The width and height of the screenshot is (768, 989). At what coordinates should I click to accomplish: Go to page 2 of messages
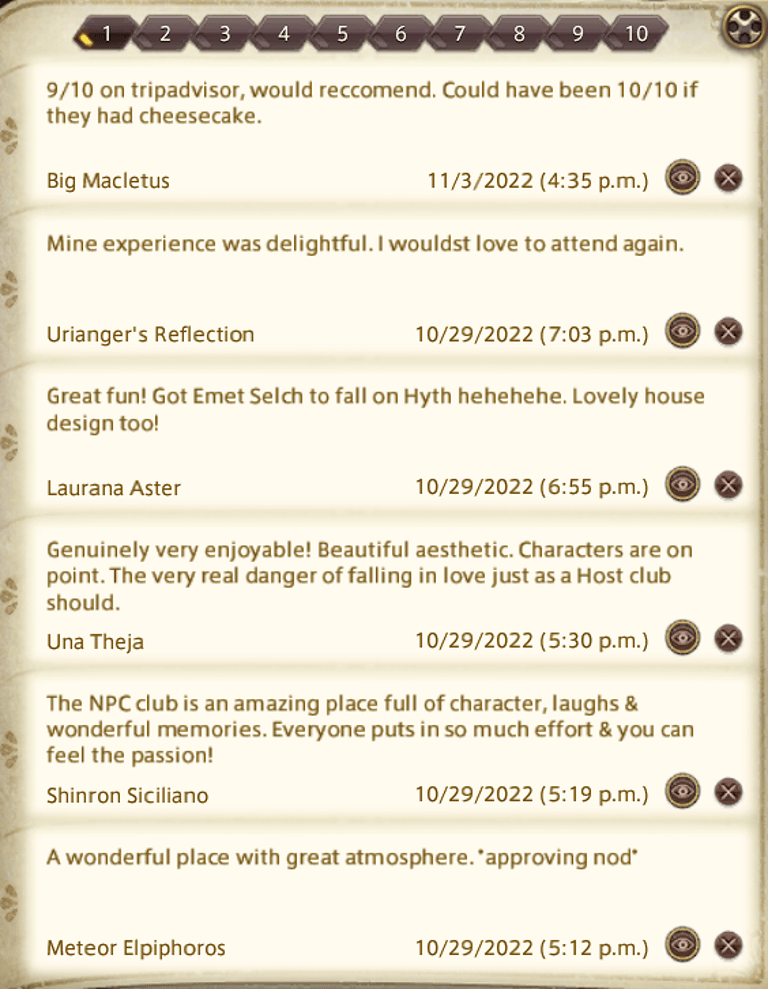pyautogui.click(x=165, y=34)
